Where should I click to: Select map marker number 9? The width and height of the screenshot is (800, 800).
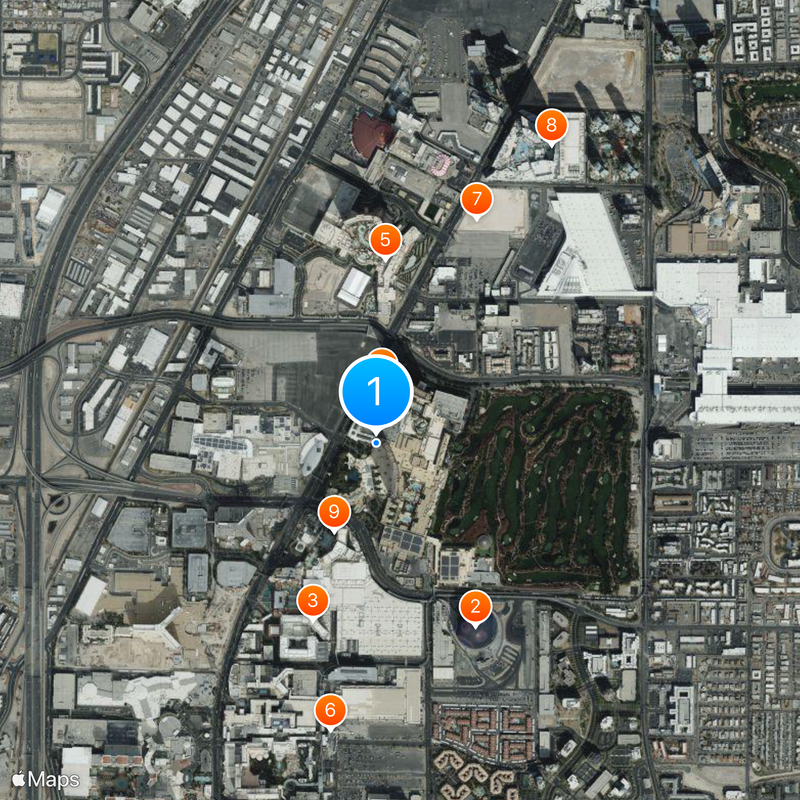[334, 513]
